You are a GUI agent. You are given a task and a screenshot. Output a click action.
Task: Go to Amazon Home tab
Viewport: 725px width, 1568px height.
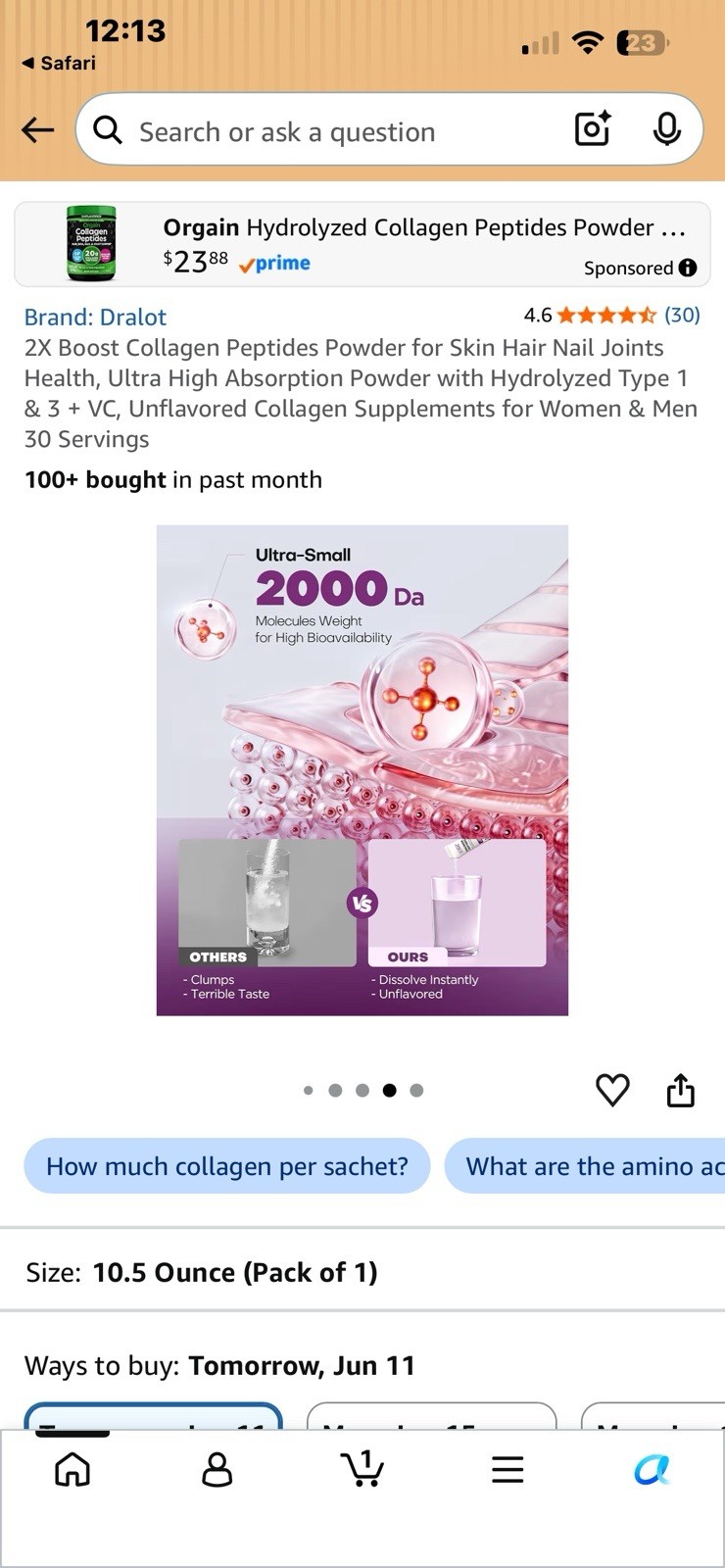tap(72, 1469)
